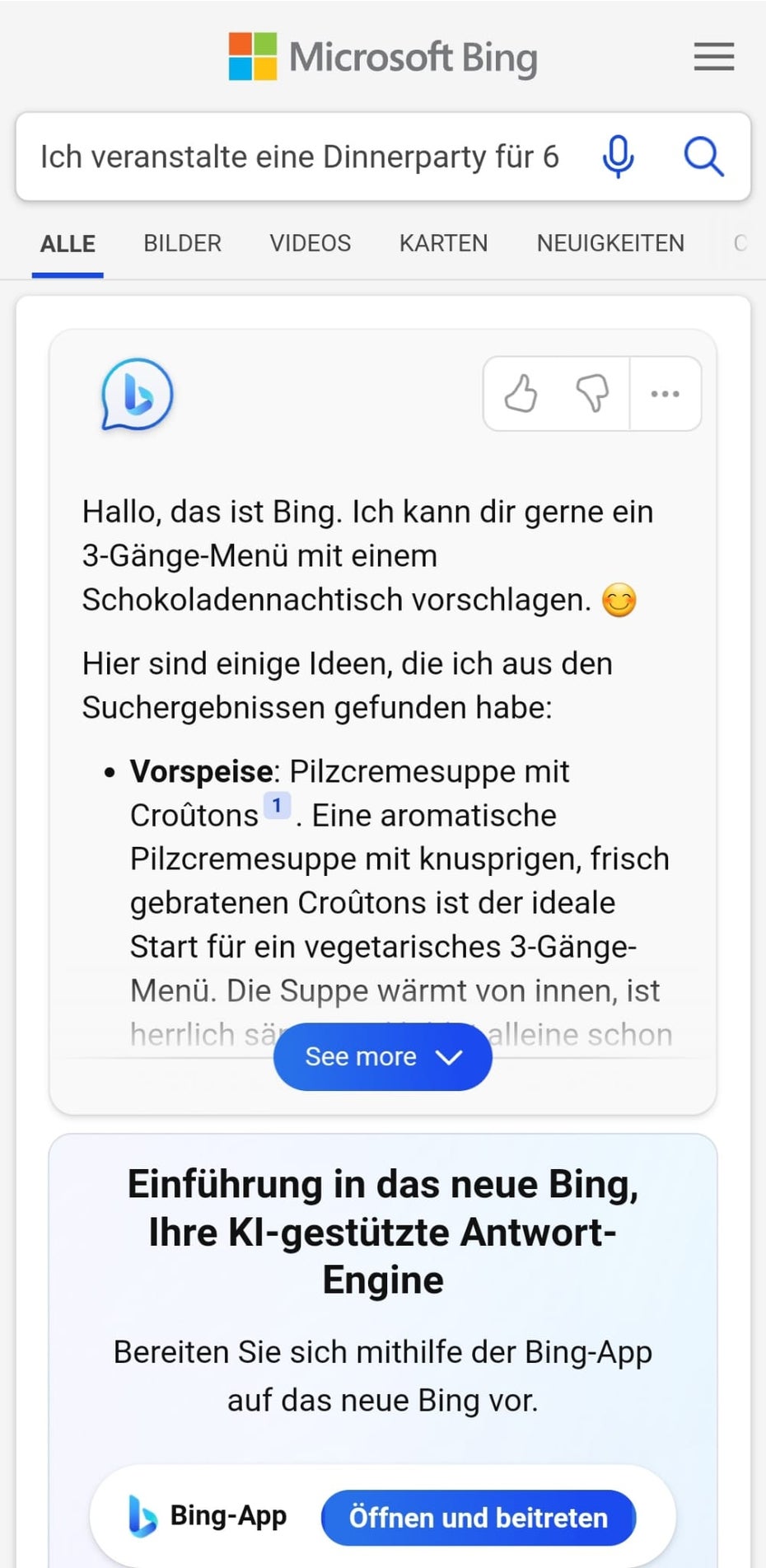
Task: Open the hamburger menu
Action: (713, 57)
